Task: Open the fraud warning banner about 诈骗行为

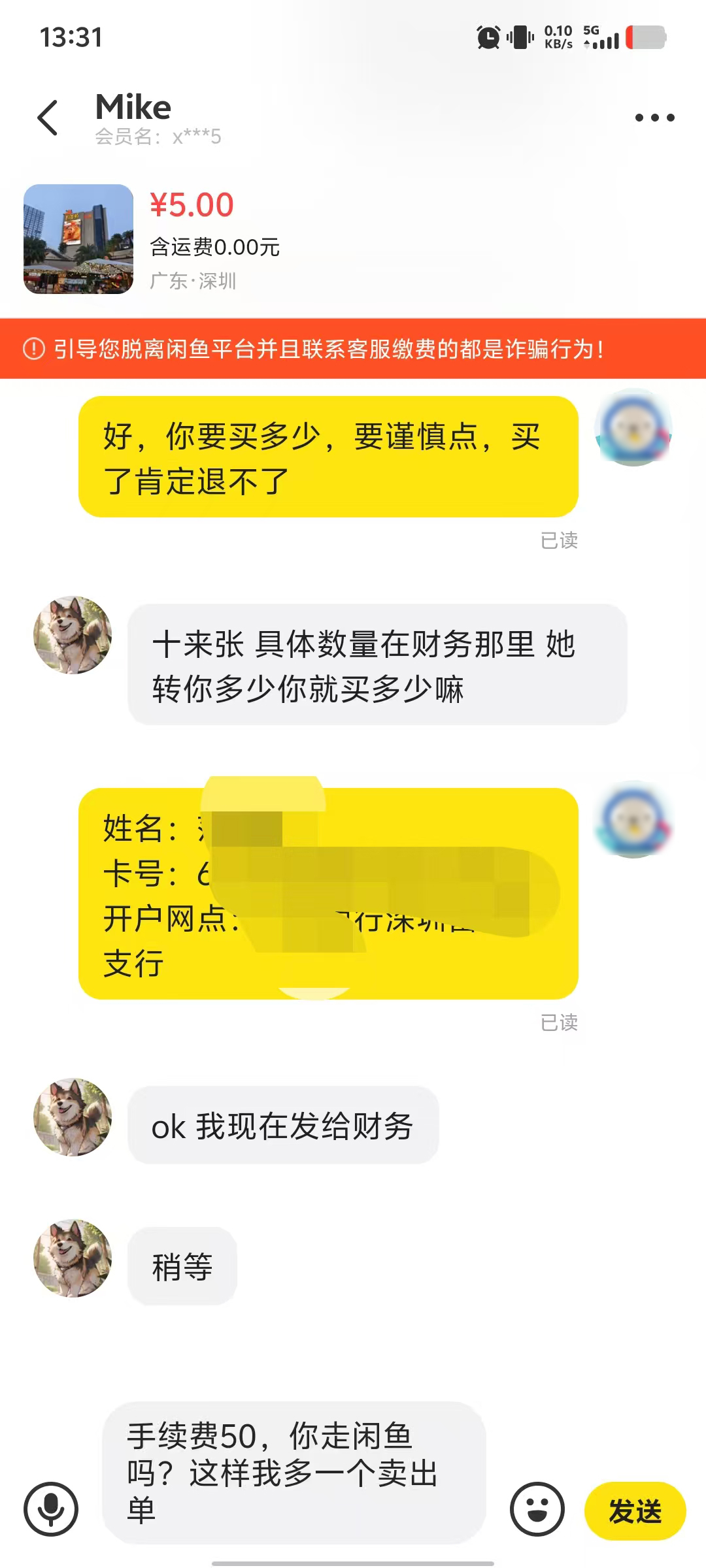Action: [353, 349]
